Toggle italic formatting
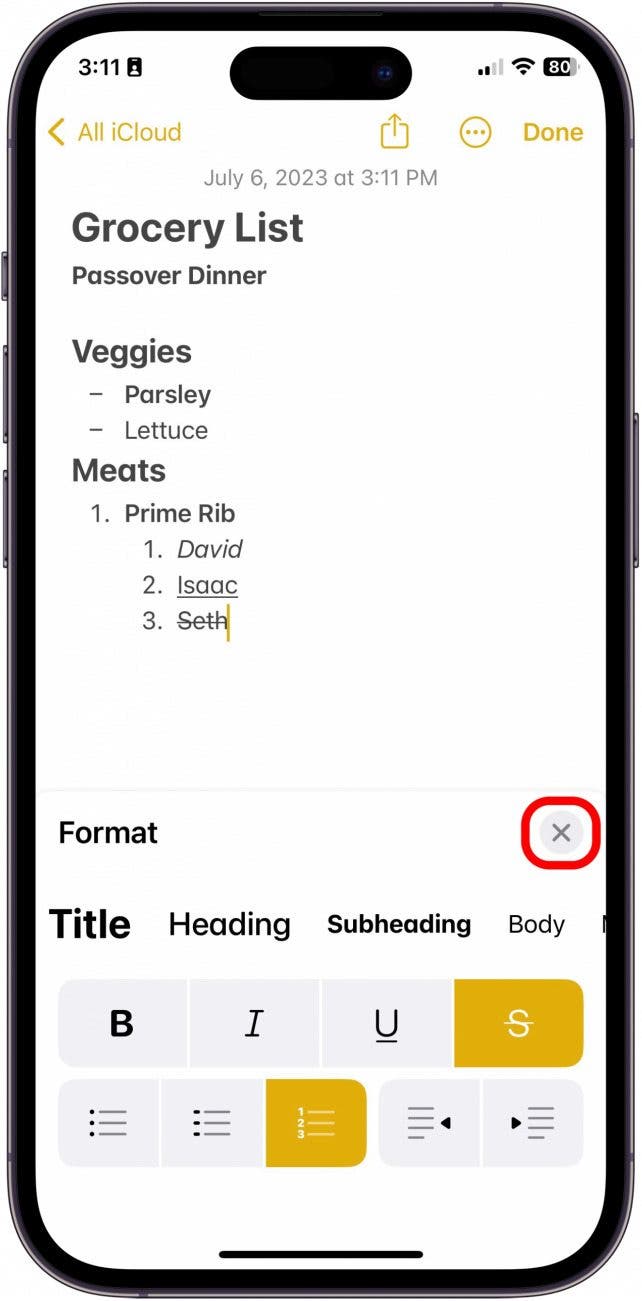This screenshot has width=642, height=1301. pyautogui.click(x=254, y=1023)
